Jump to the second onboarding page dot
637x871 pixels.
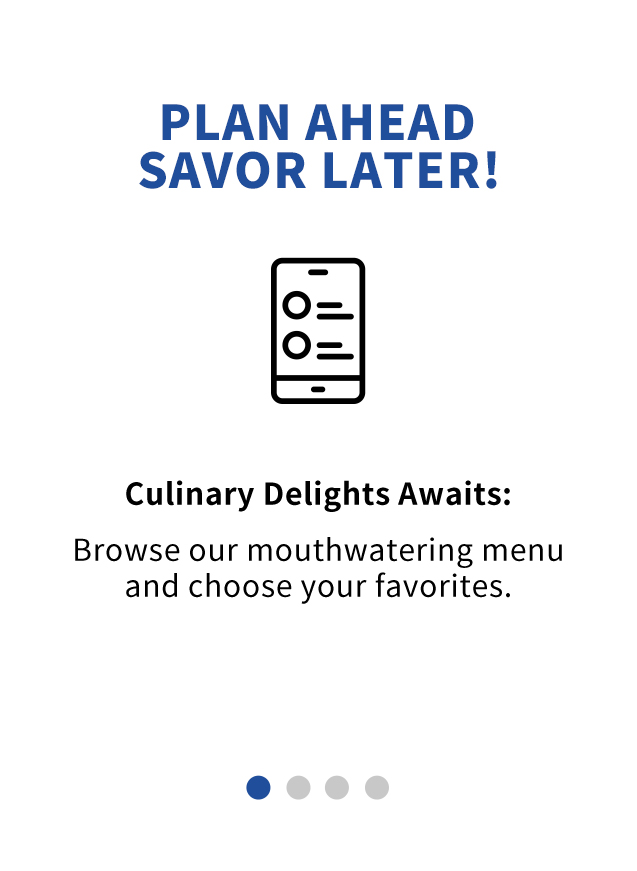pyautogui.click(x=298, y=787)
